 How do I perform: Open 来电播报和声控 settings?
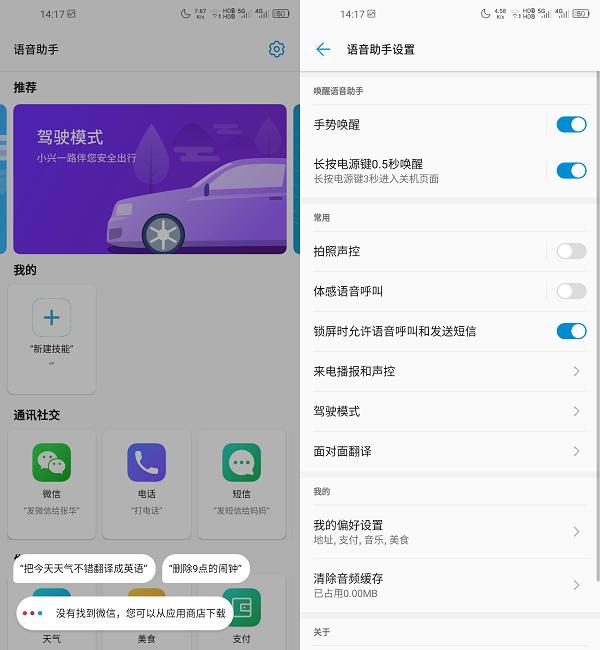tap(448, 371)
